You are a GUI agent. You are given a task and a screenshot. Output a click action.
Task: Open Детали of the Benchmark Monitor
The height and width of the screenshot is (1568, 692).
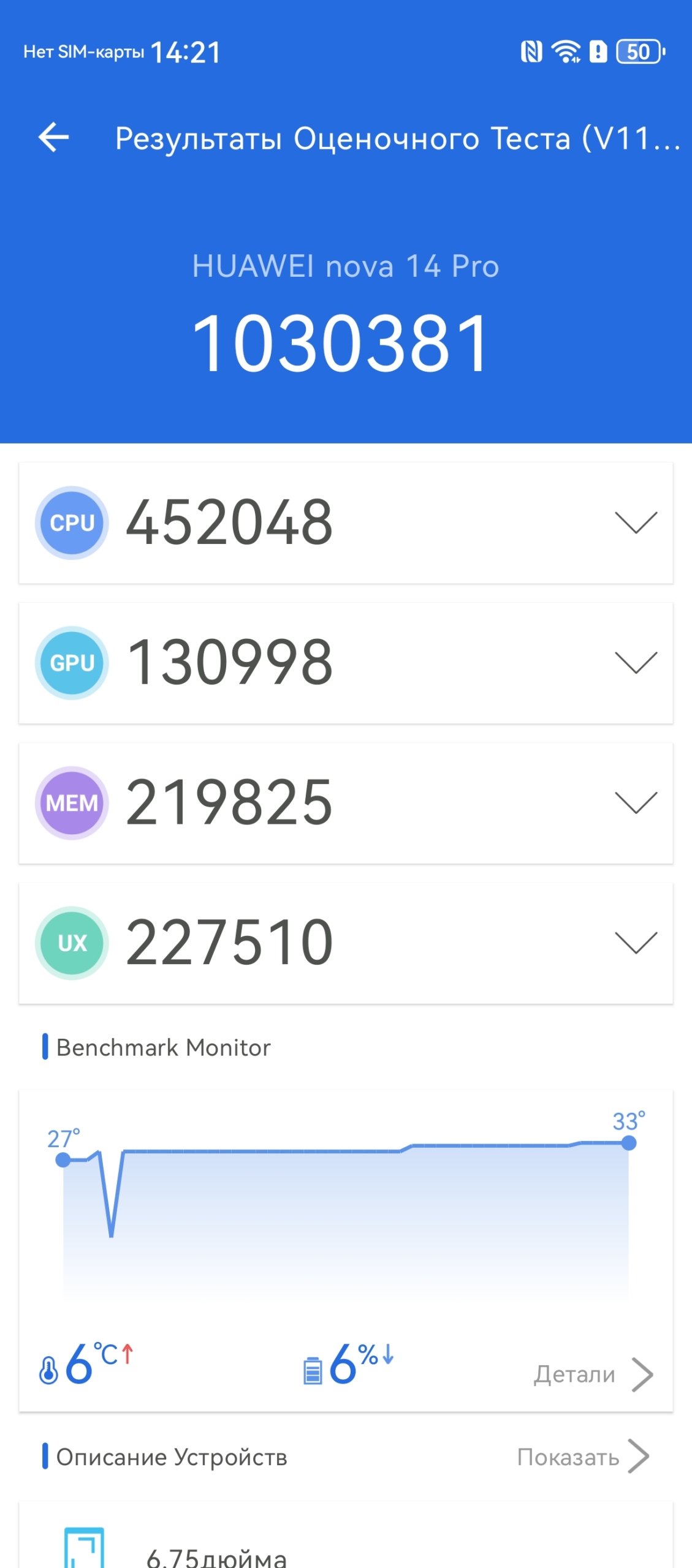592,1374
